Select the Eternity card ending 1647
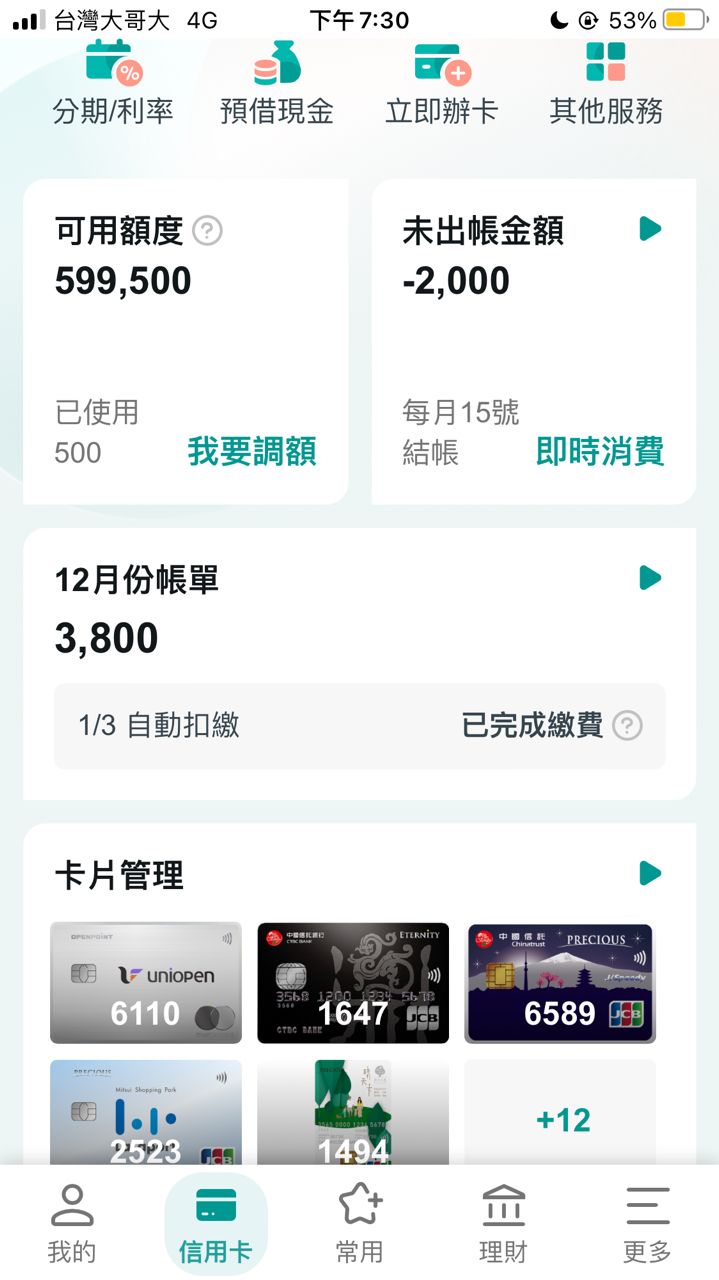The height and width of the screenshot is (1280, 719). tap(353, 983)
